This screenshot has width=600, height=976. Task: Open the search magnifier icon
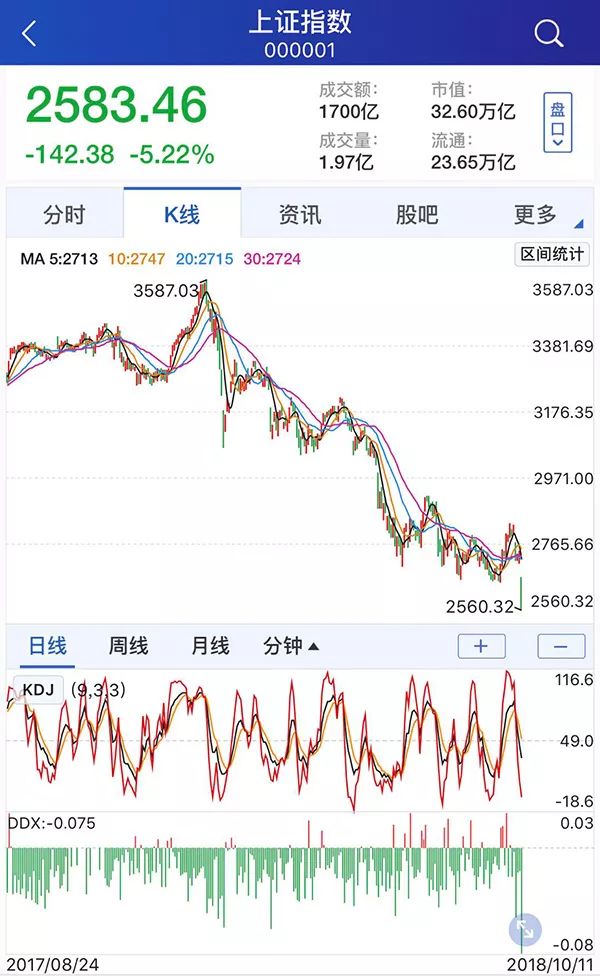pos(548,33)
